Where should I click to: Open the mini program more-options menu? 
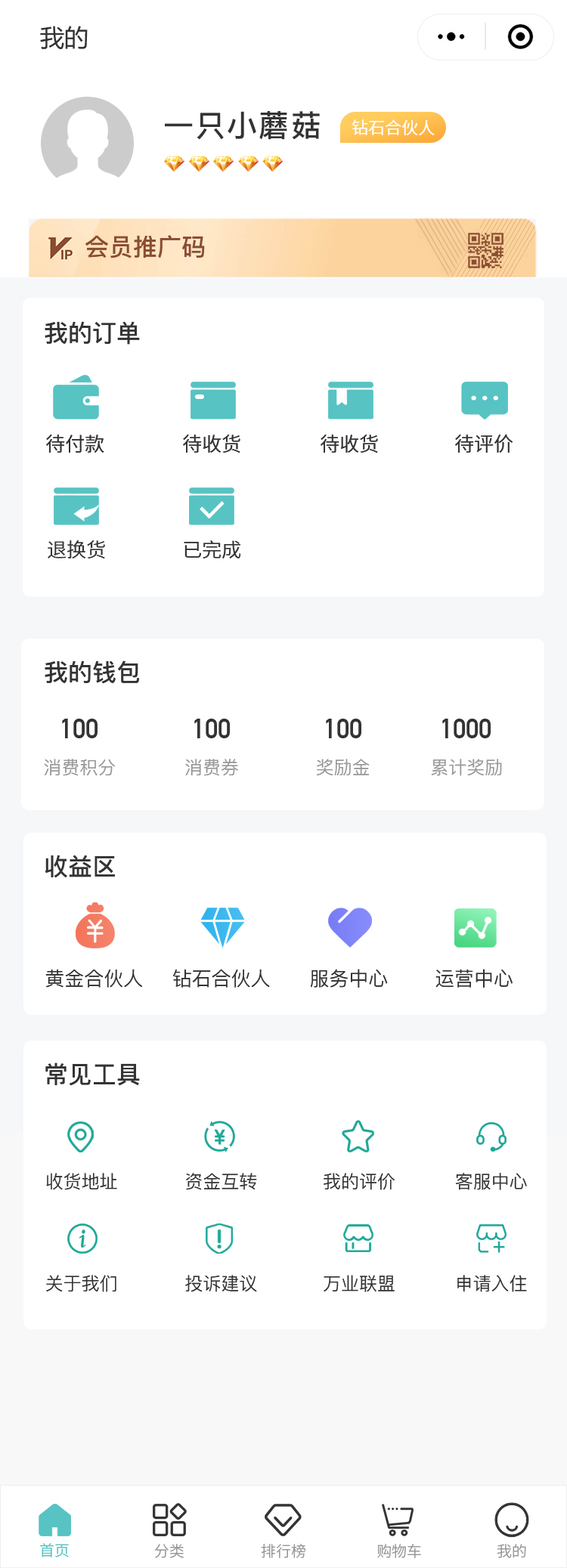coord(451,37)
